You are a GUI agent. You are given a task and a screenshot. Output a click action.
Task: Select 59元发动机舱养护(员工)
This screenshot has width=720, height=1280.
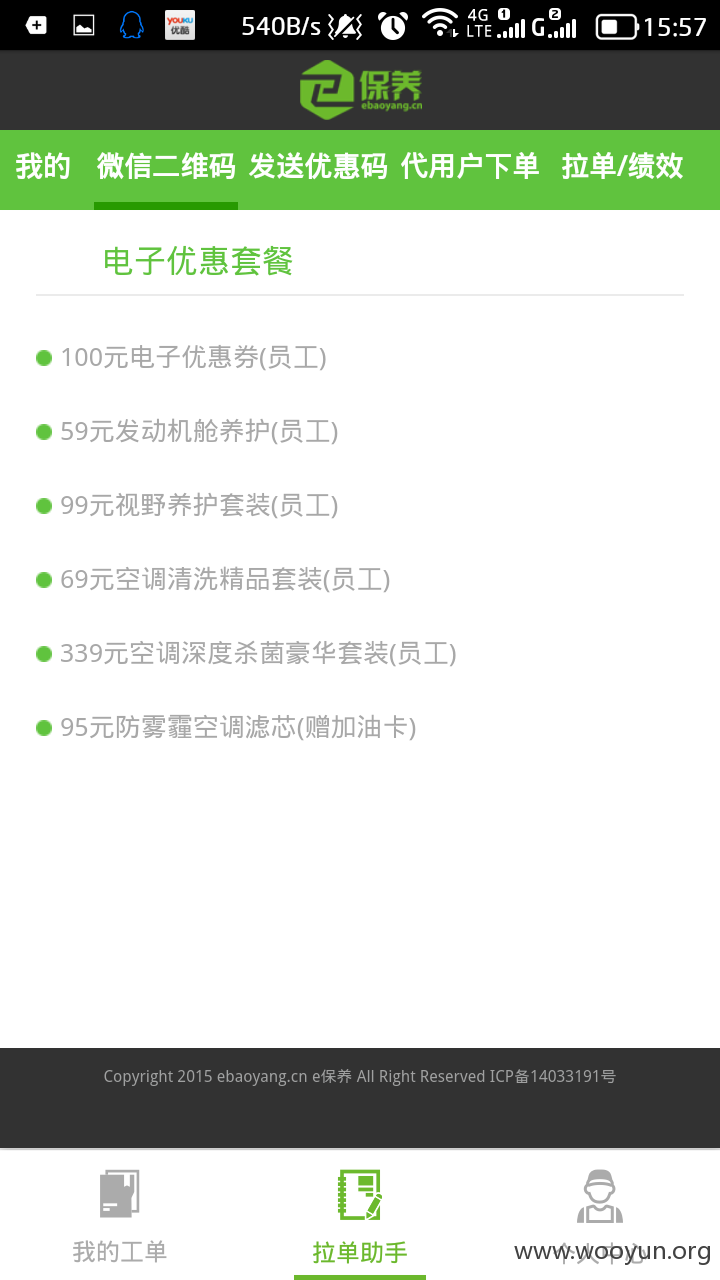[199, 431]
